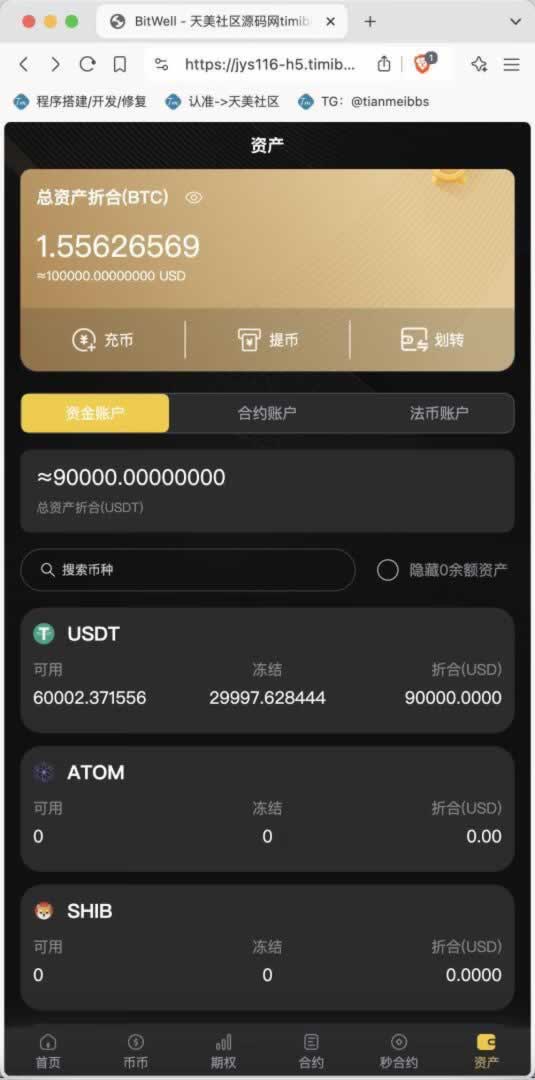Switch to the 合约账户 tab
This screenshot has height=1080, width=535.
click(x=267, y=413)
